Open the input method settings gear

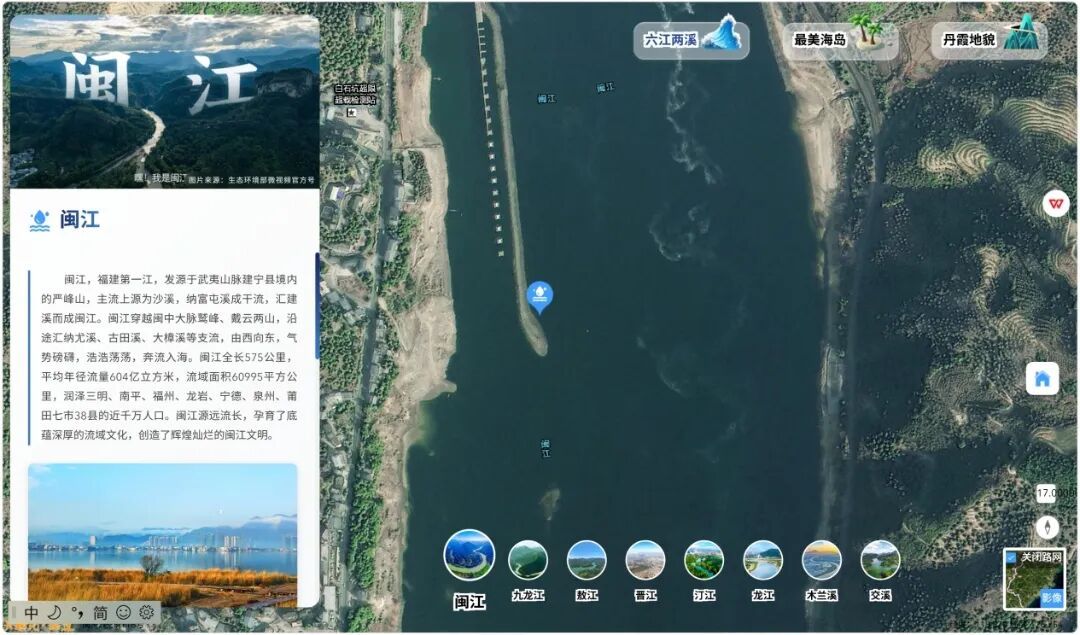(146, 612)
